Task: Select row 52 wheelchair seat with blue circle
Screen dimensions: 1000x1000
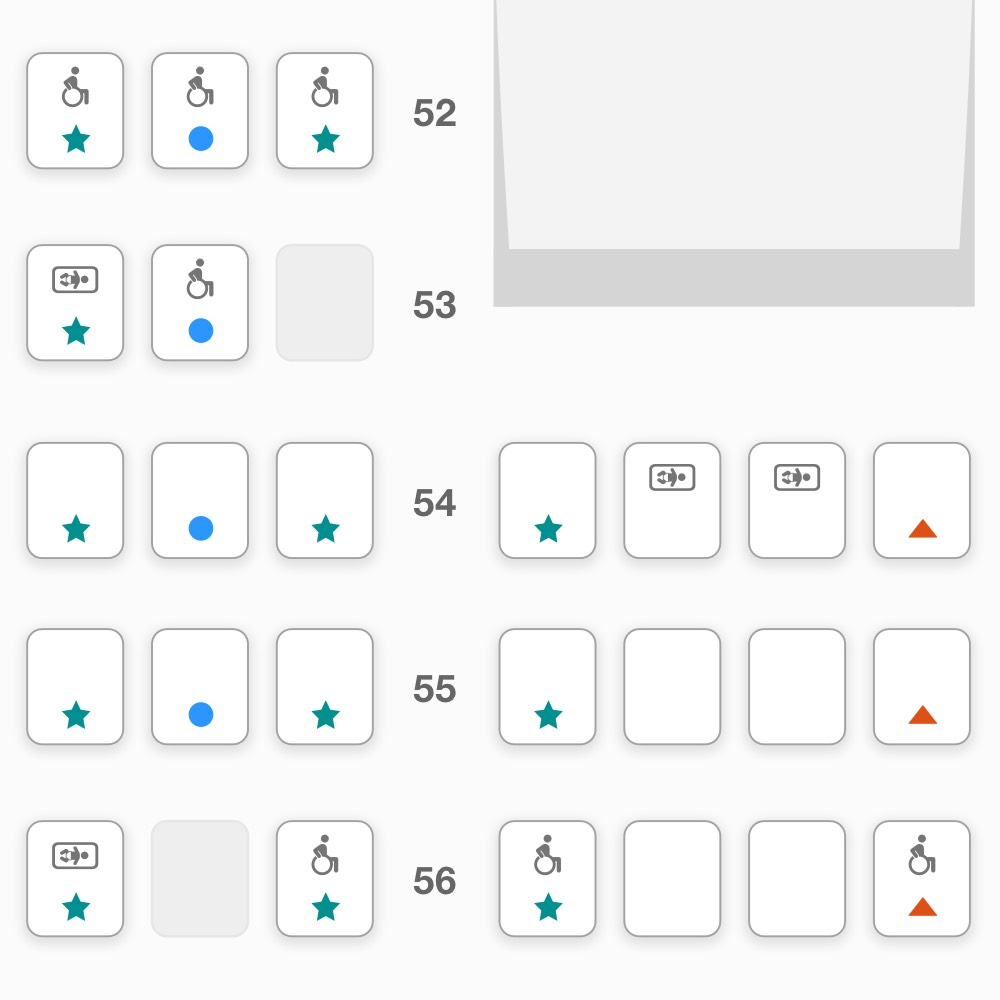Action: [200, 111]
